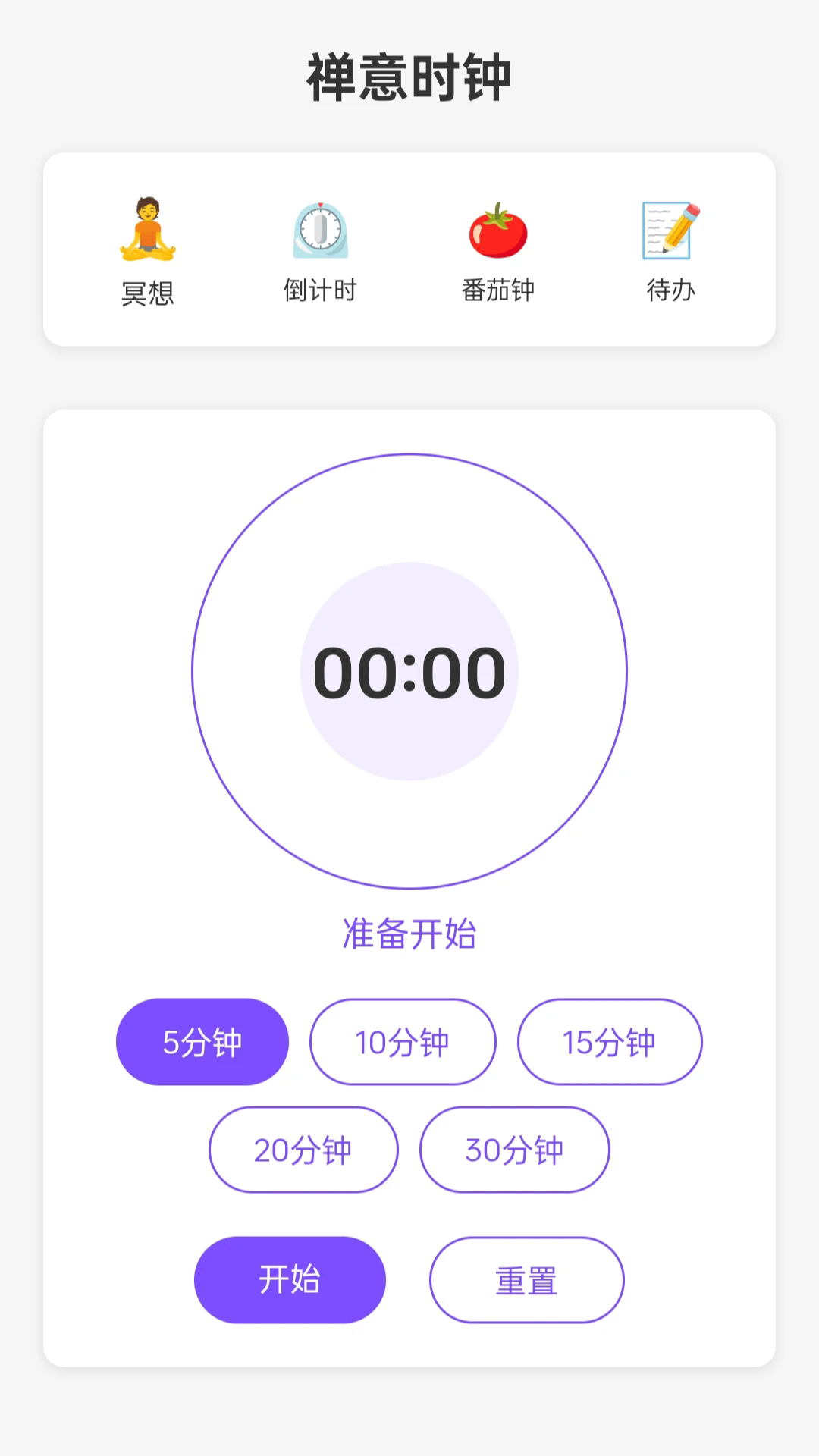This screenshot has width=819, height=1456.
Task: Click the 重置 reset button
Action: pos(527,1279)
